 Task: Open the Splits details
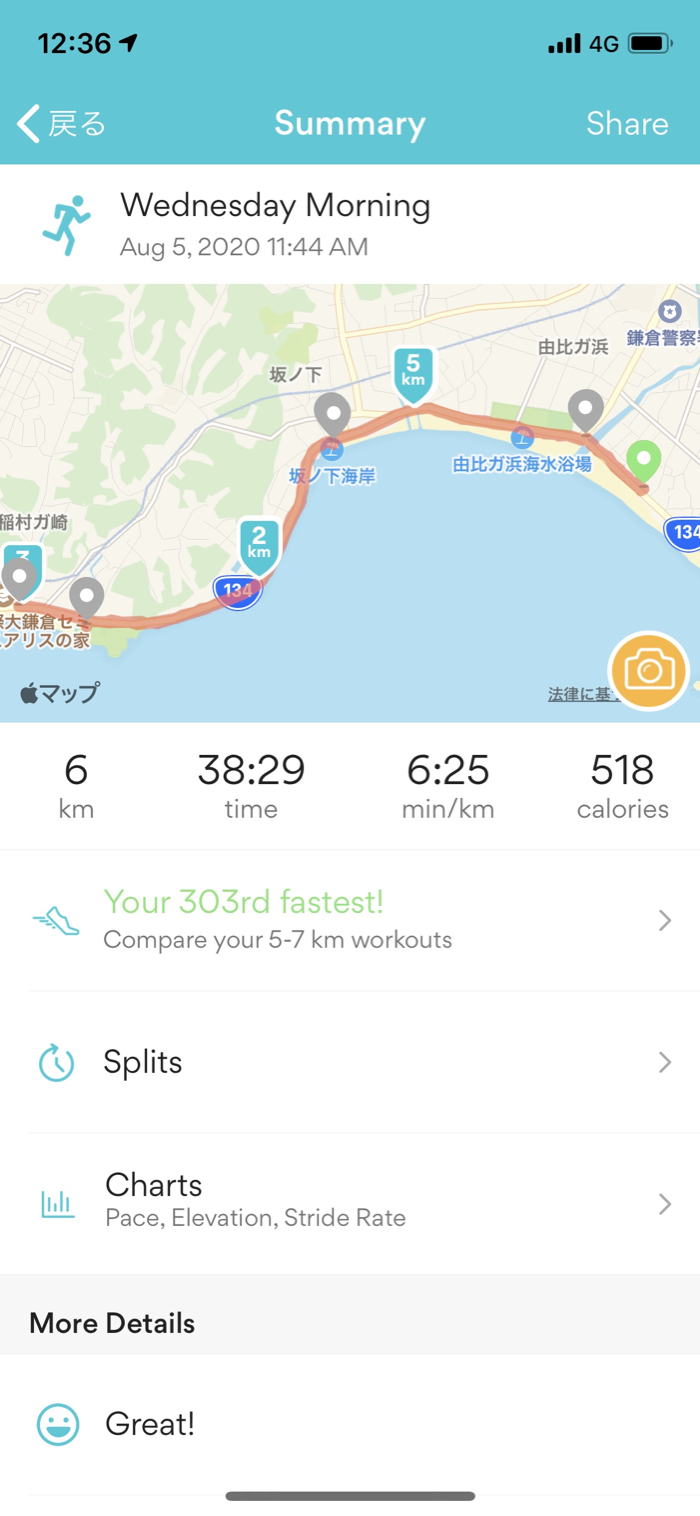[350, 1062]
